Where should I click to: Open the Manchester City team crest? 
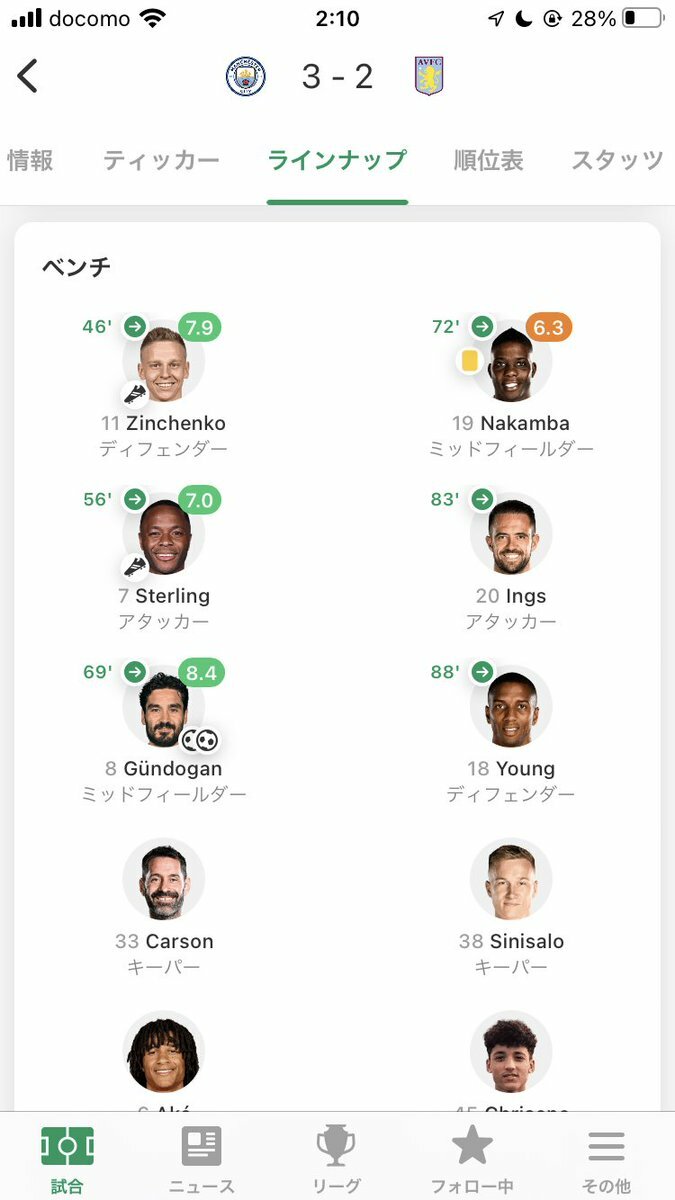(x=245, y=77)
